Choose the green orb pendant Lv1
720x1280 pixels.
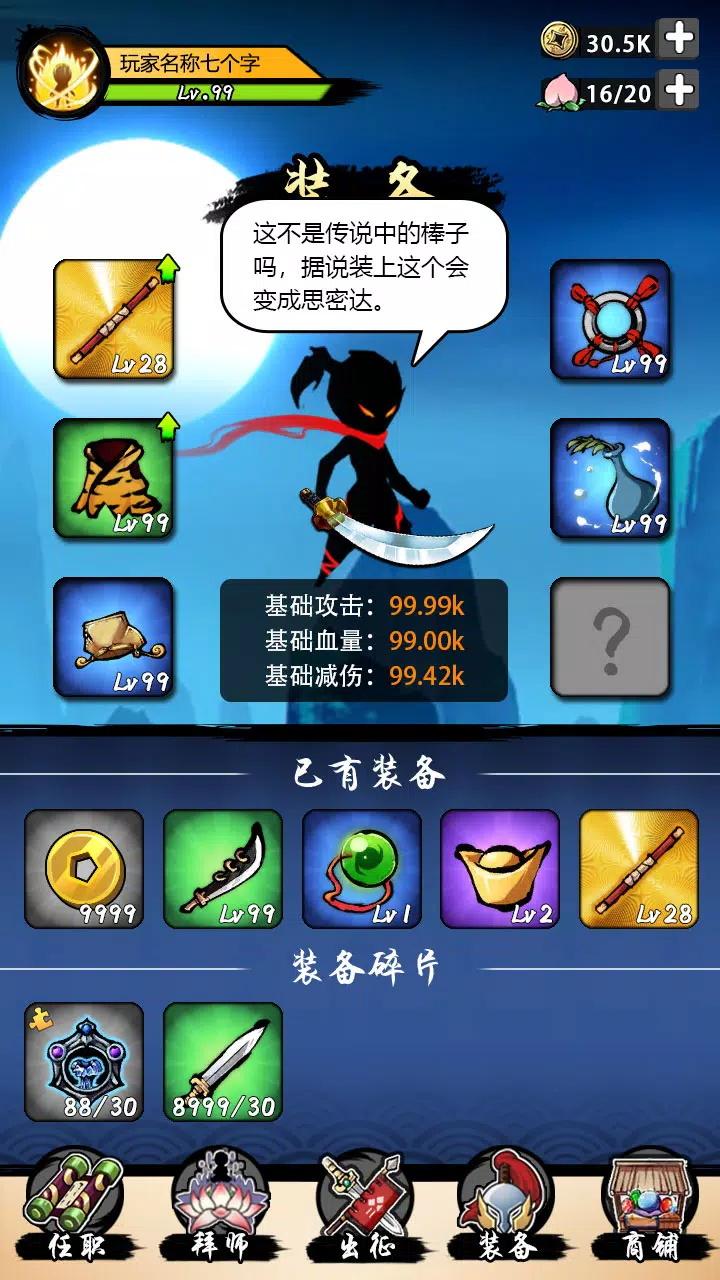(362, 868)
